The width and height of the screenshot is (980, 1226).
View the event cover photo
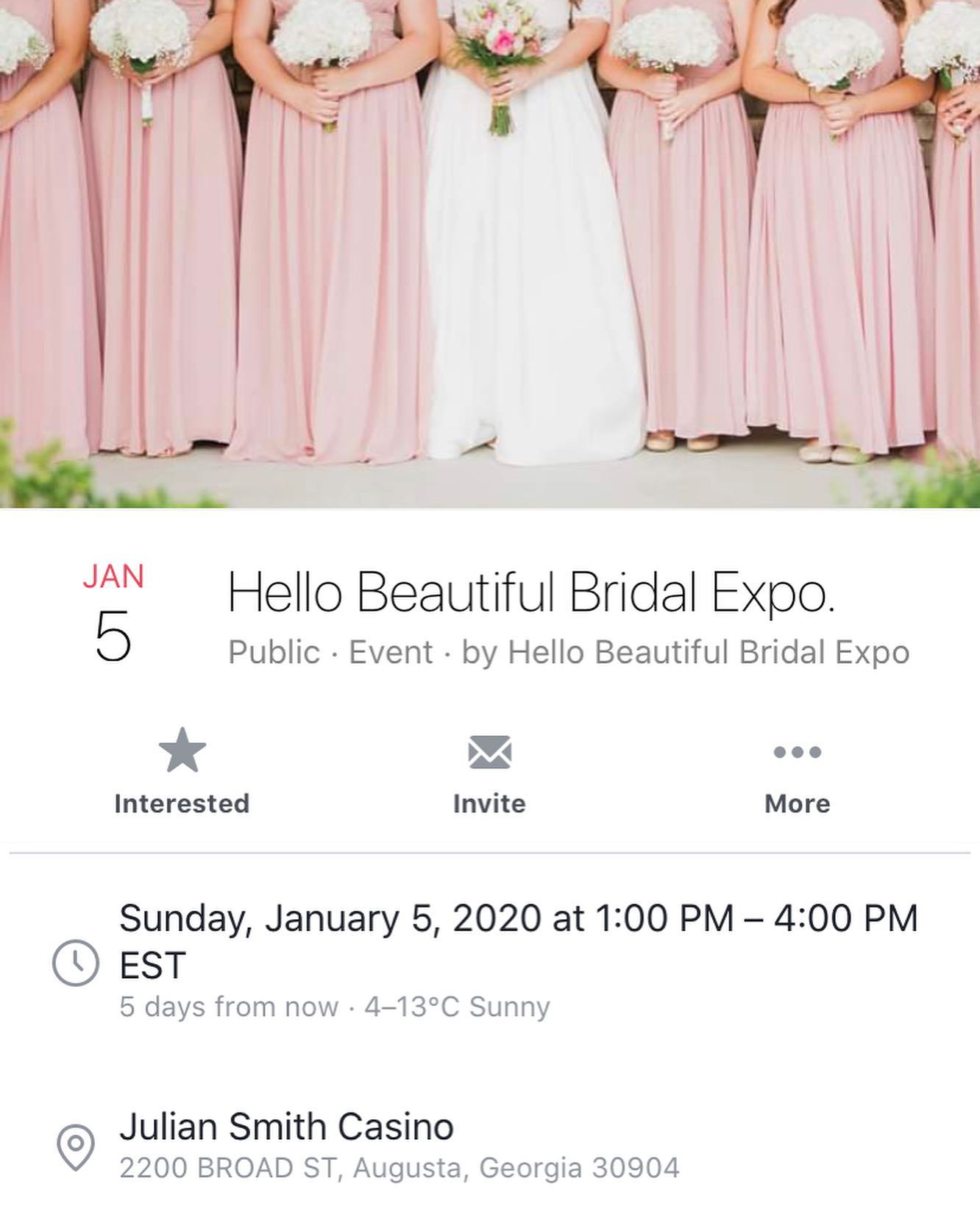pyautogui.click(x=490, y=254)
